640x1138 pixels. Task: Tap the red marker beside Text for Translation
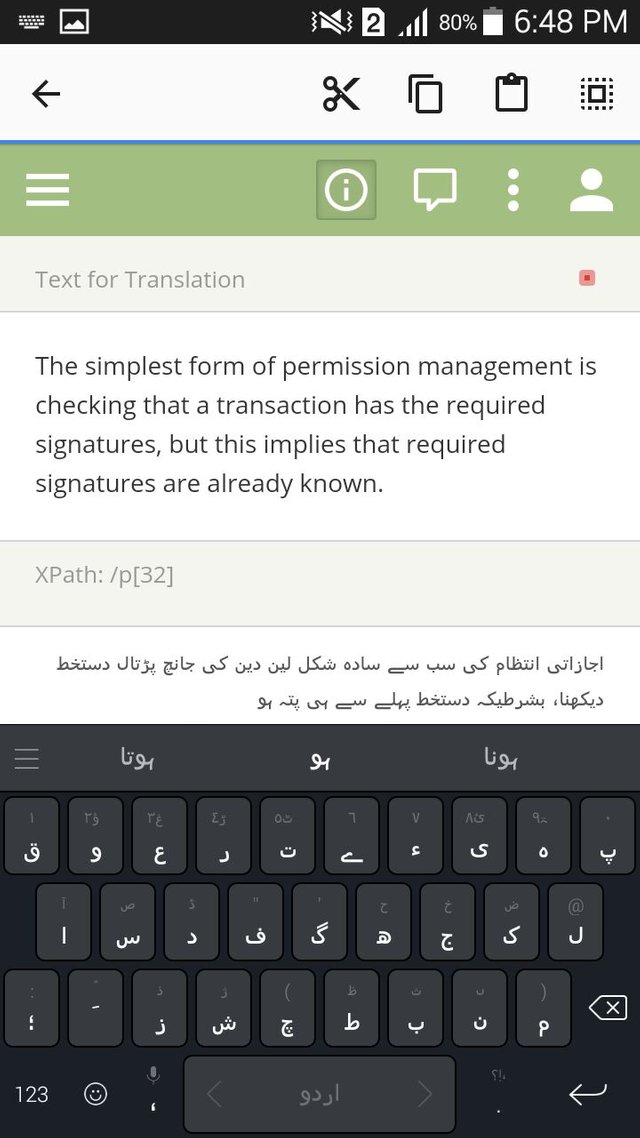click(587, 278)
